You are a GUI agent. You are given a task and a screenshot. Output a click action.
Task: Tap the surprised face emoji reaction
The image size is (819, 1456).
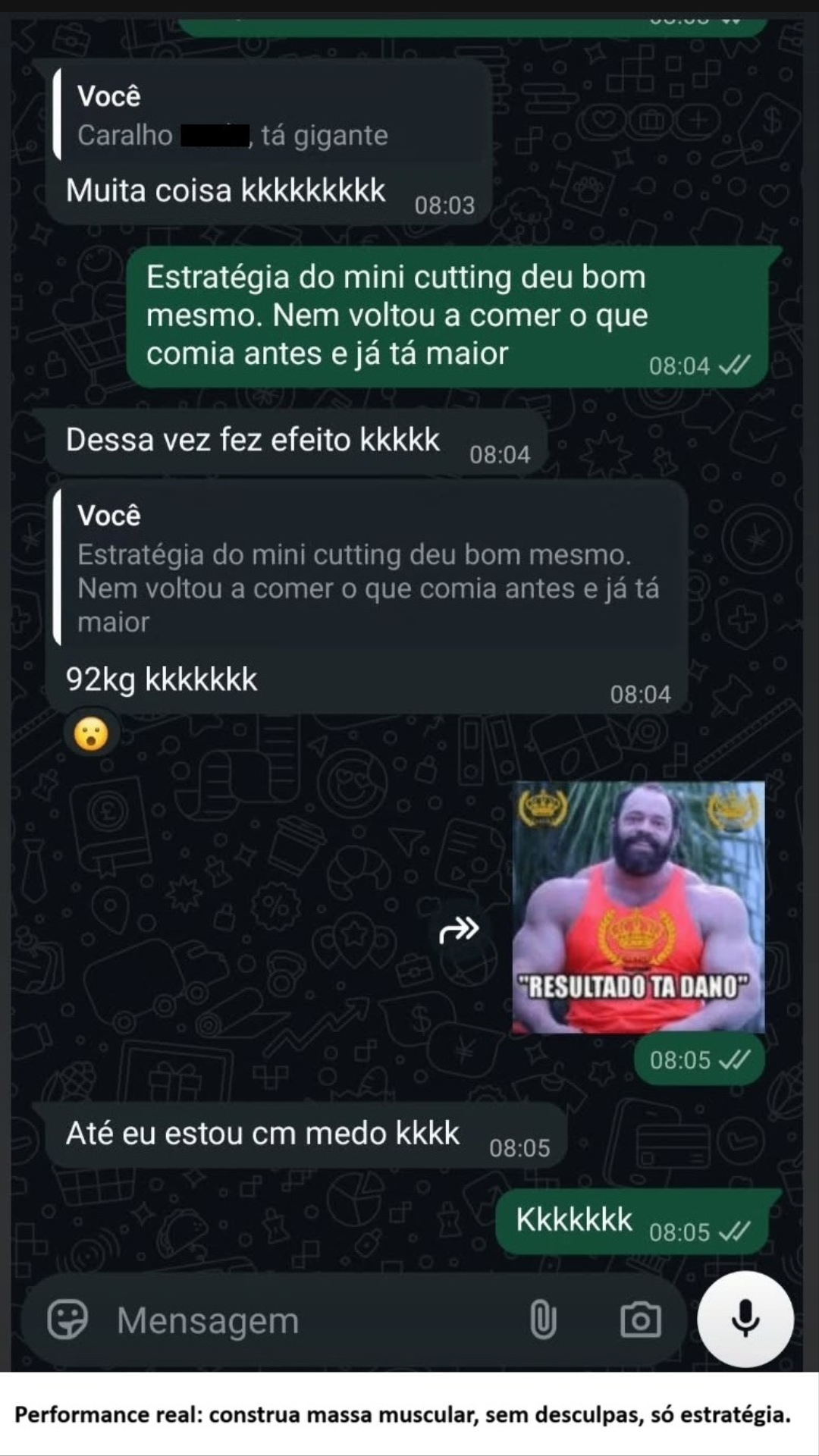click(91, 734)
